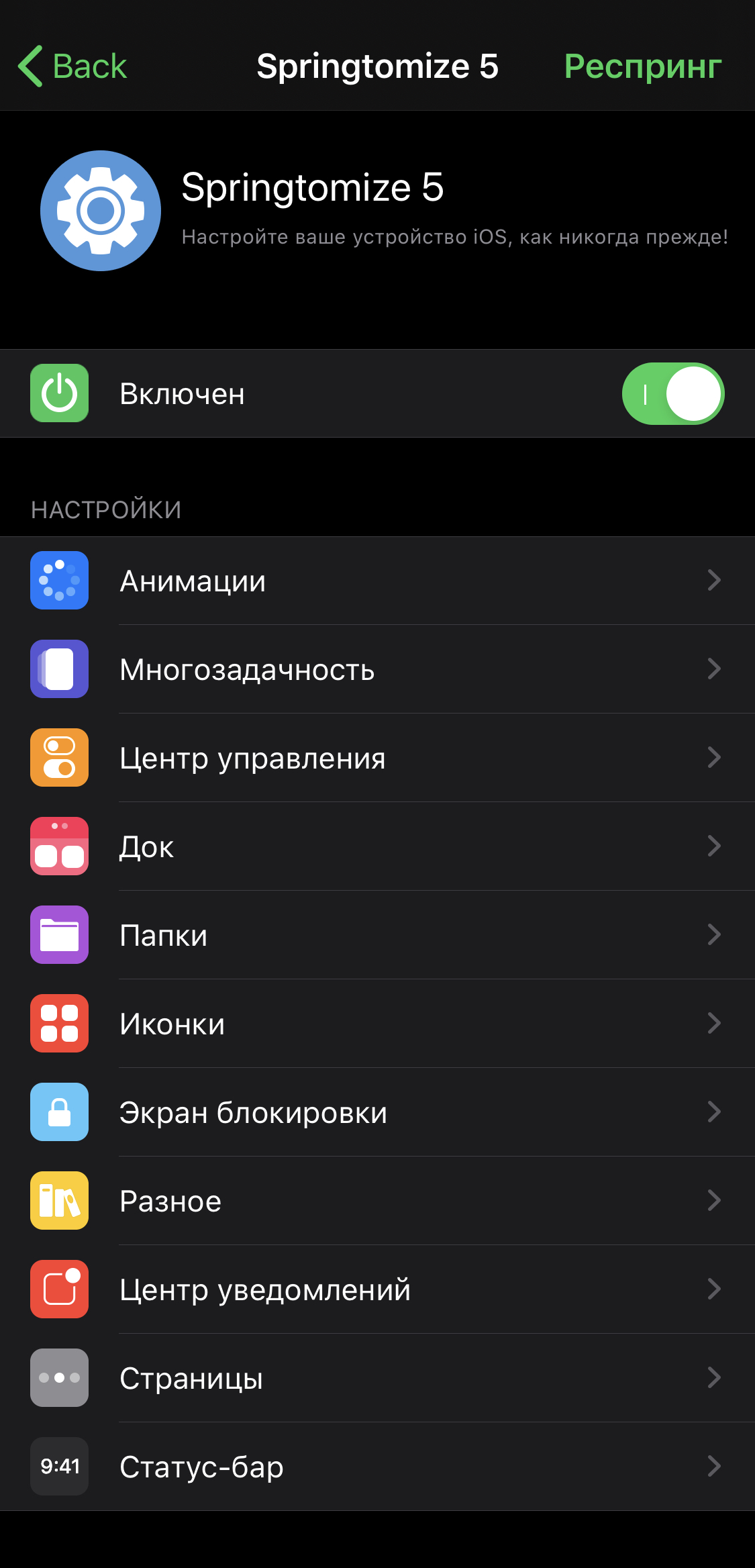
Task: Toggle the Включен switch off
Action: click(x=672, y=394)
